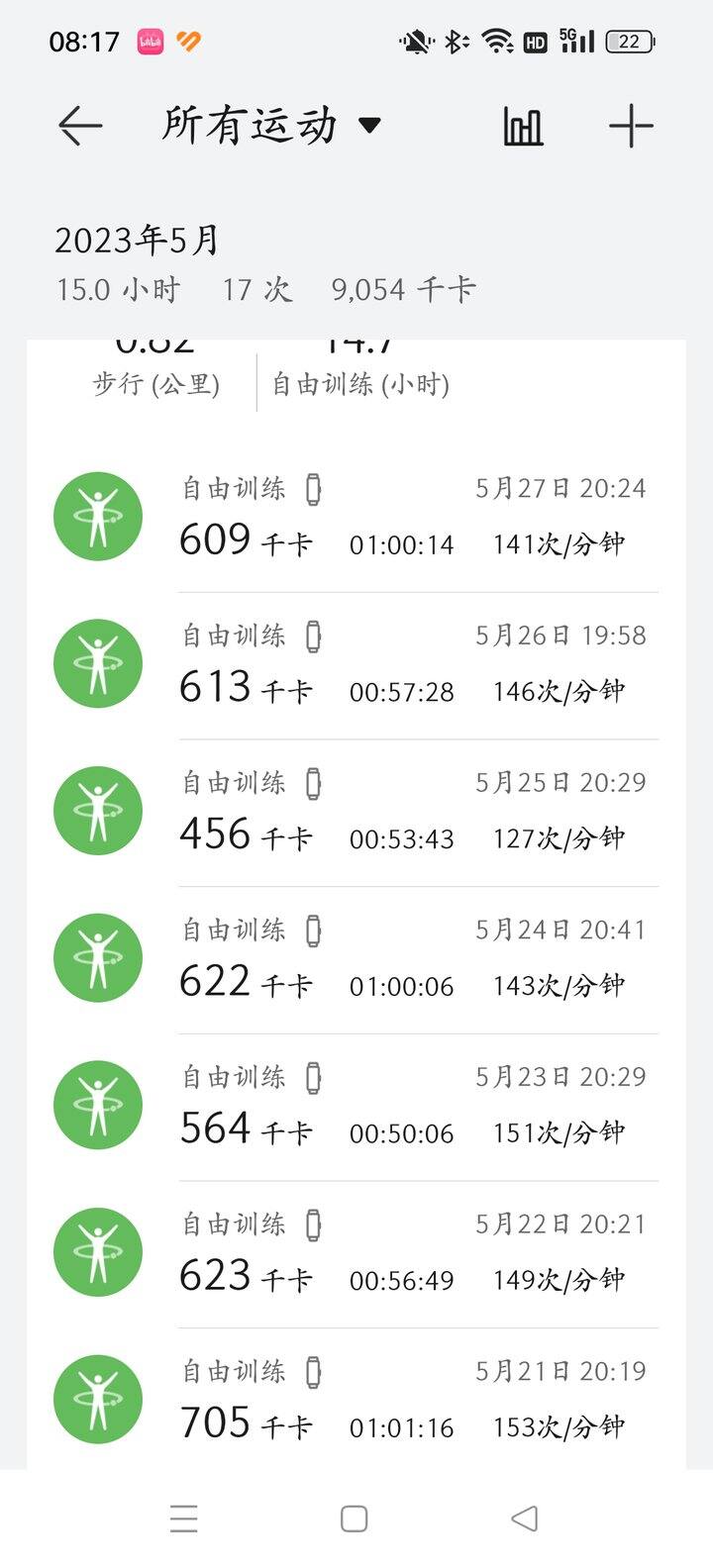Select the 5月23日 20:29 workout of 564 千卡
This screenshot has height=1568, width=713.
(x=356, y=1108)
